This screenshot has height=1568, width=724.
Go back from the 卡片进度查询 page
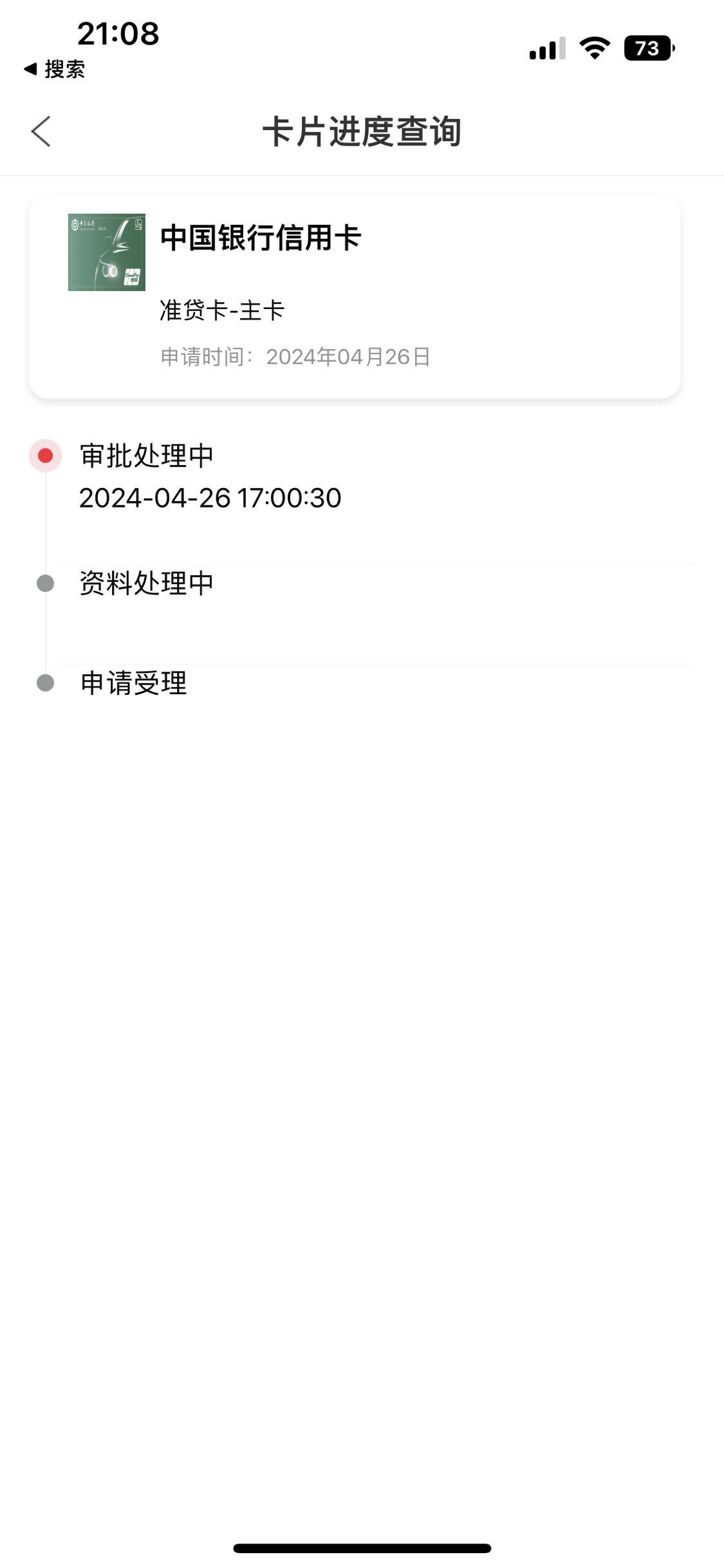[x=41, y=131]
